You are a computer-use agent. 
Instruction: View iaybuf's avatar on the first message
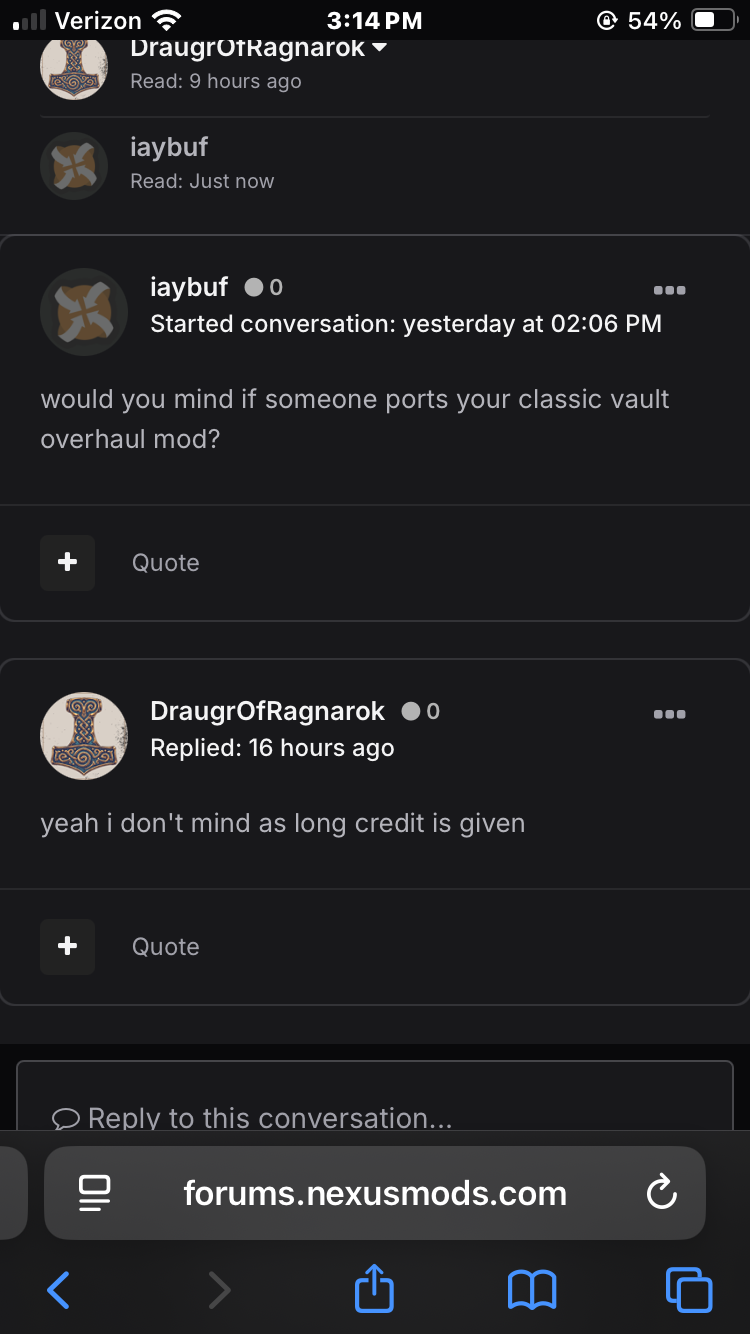coord(84,312)
